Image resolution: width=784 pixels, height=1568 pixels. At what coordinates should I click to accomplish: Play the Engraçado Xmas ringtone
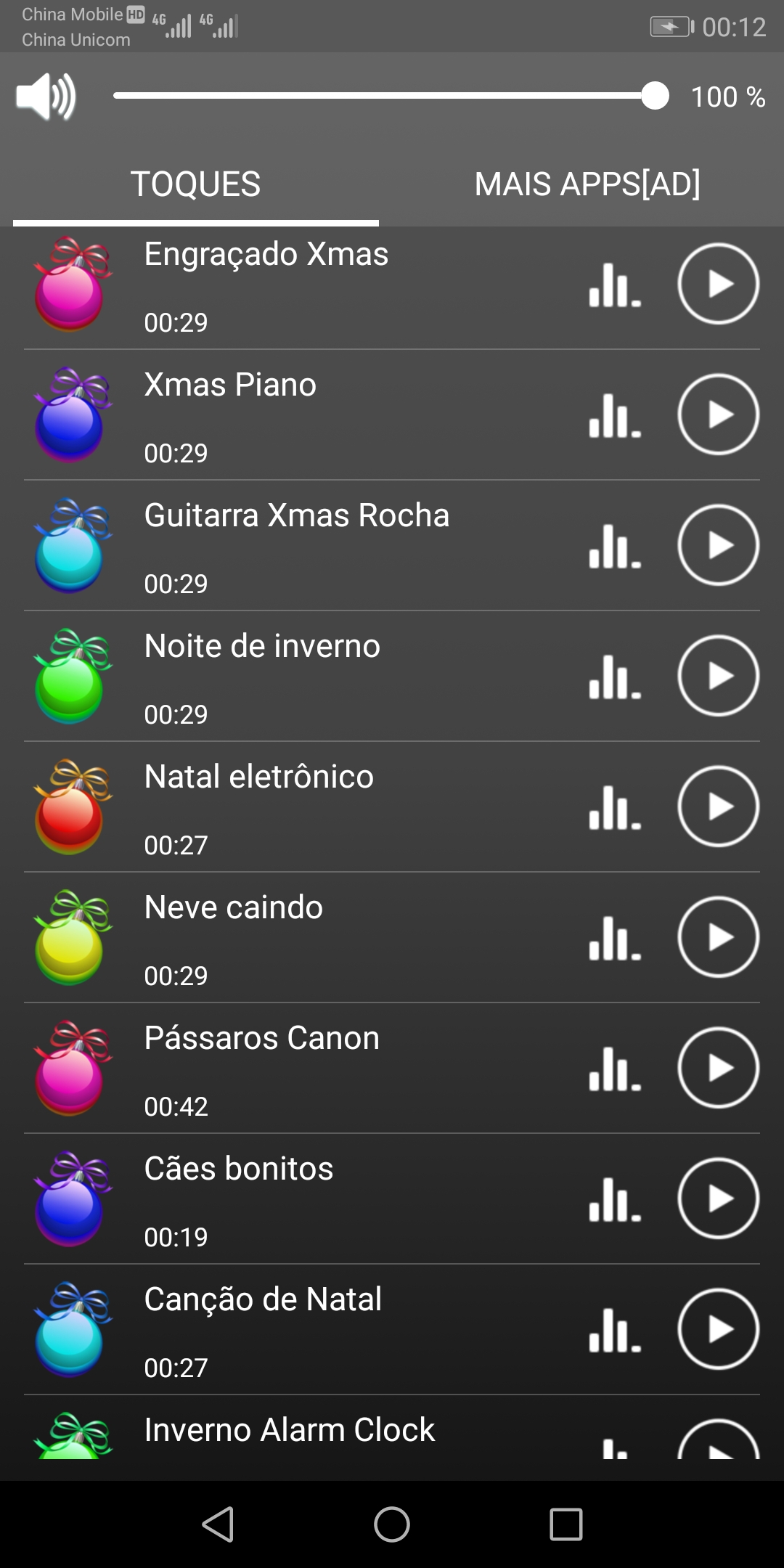click(718, 284)
